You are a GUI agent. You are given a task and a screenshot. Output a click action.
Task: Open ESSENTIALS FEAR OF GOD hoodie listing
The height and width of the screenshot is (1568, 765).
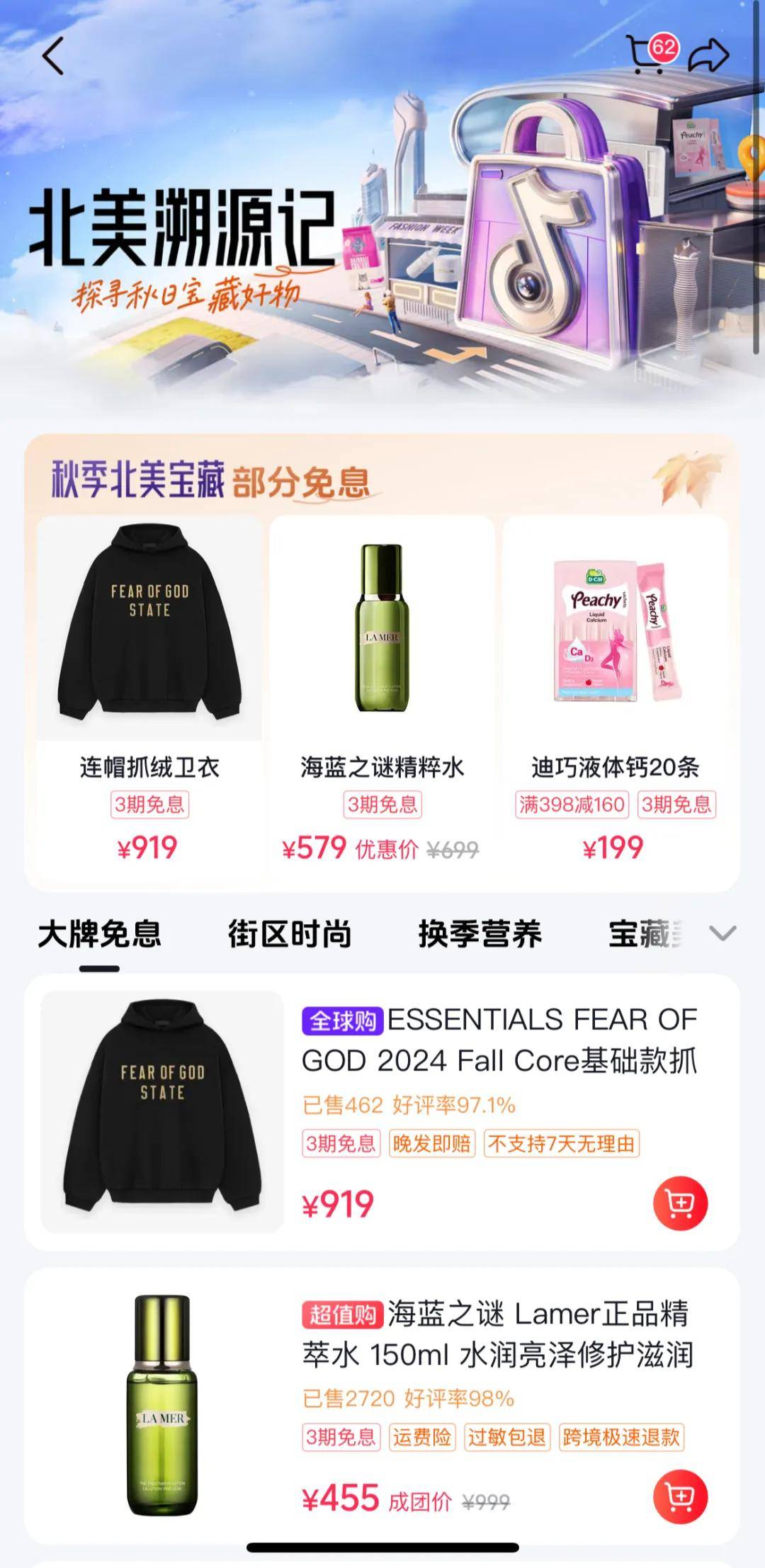499,1040
